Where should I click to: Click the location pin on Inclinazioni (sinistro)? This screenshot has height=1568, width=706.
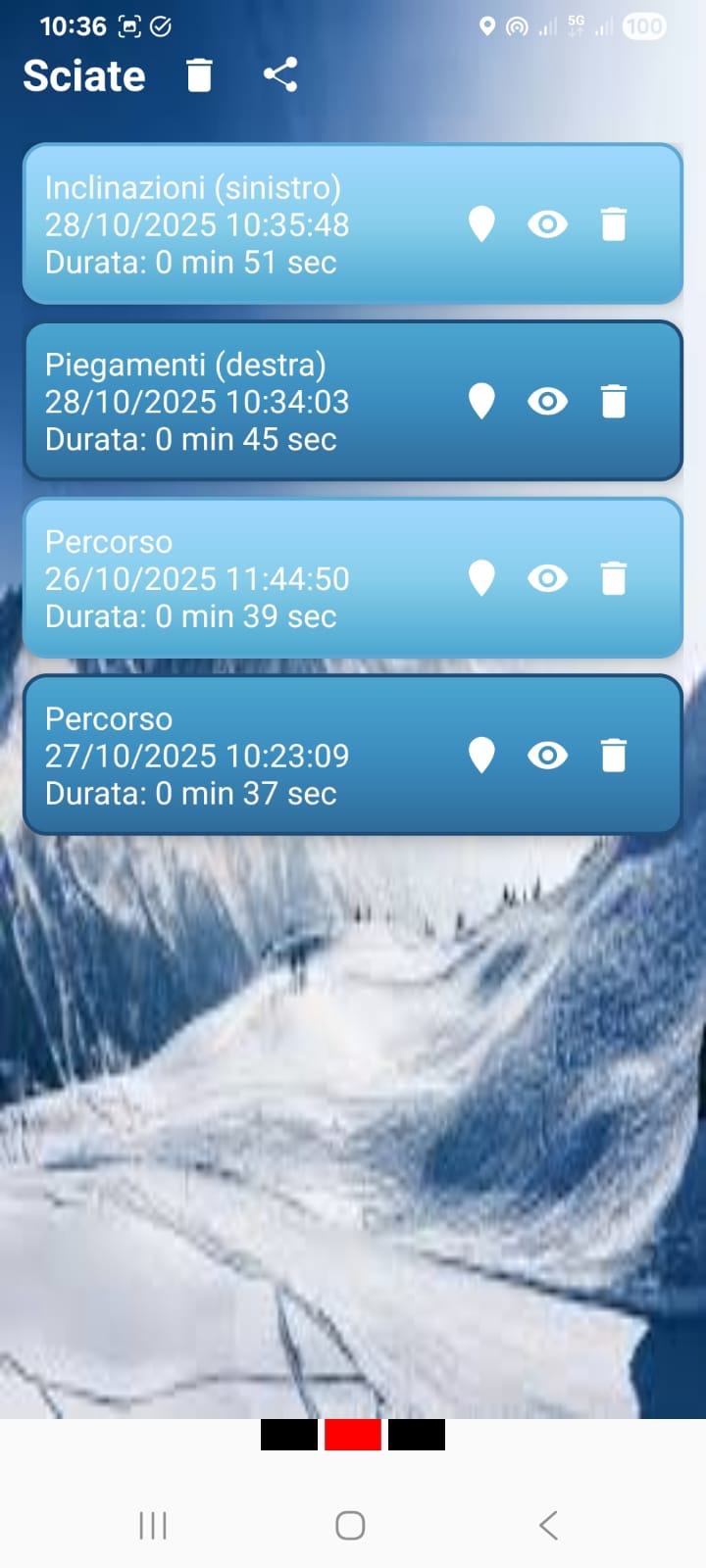[x=481, y=224]
